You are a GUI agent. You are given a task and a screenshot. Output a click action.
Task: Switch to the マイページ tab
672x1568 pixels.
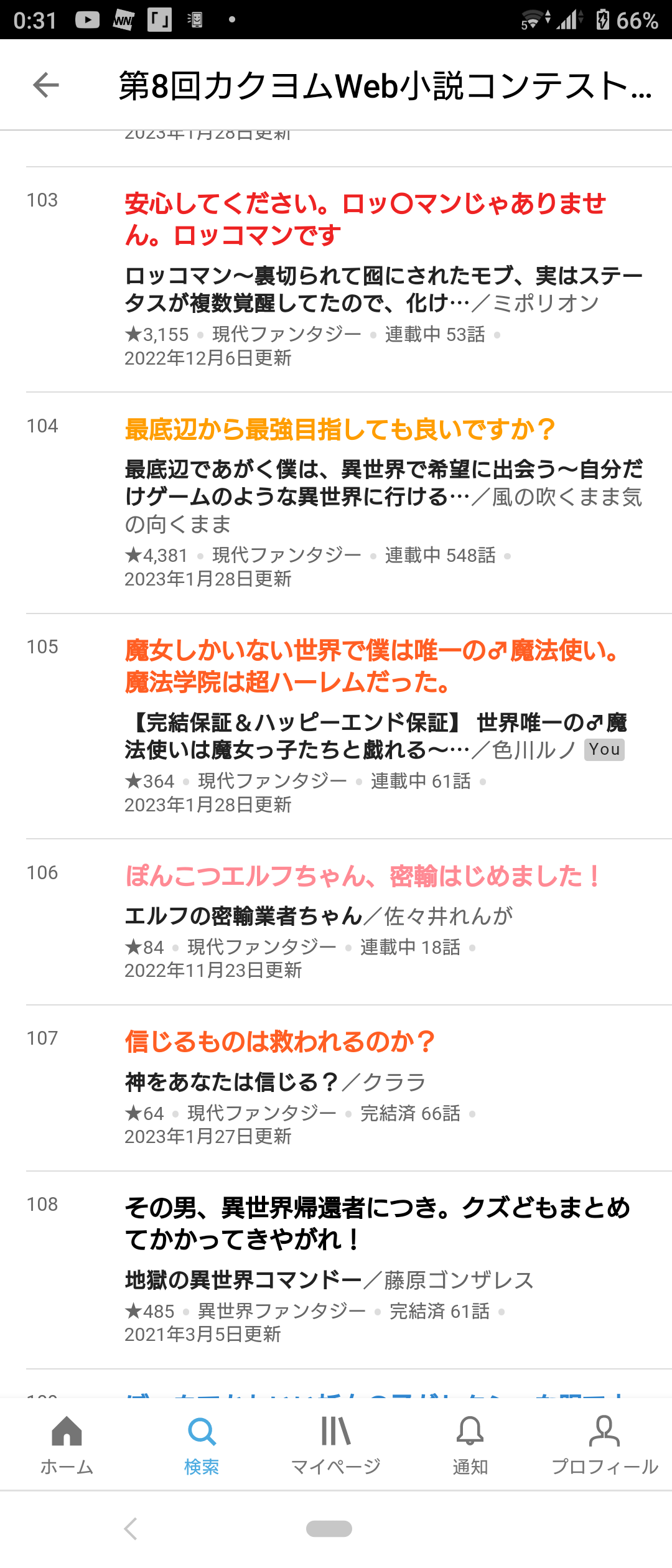(336, 1445)
